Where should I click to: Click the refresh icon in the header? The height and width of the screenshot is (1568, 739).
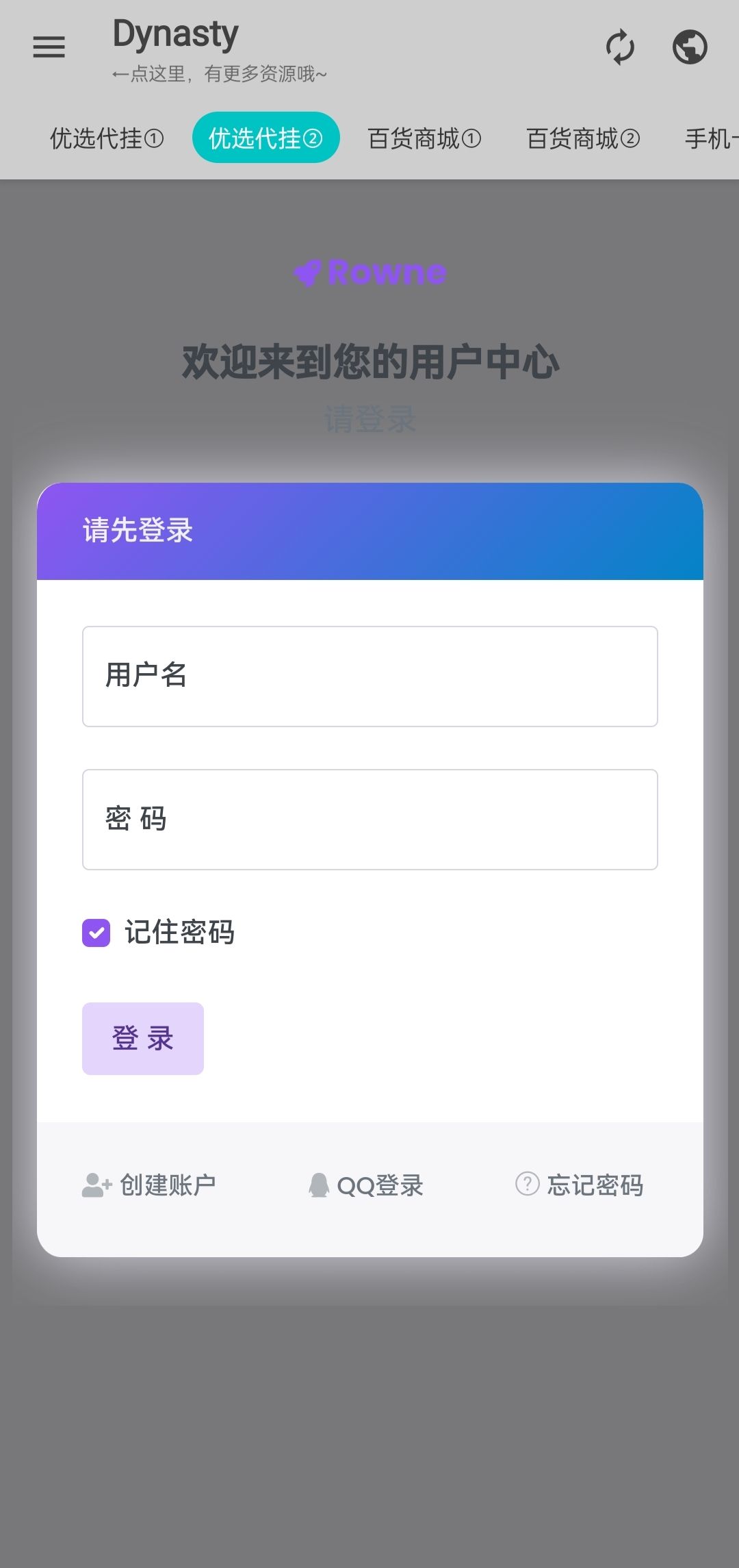pyautogui.click(x=619, y=47)
